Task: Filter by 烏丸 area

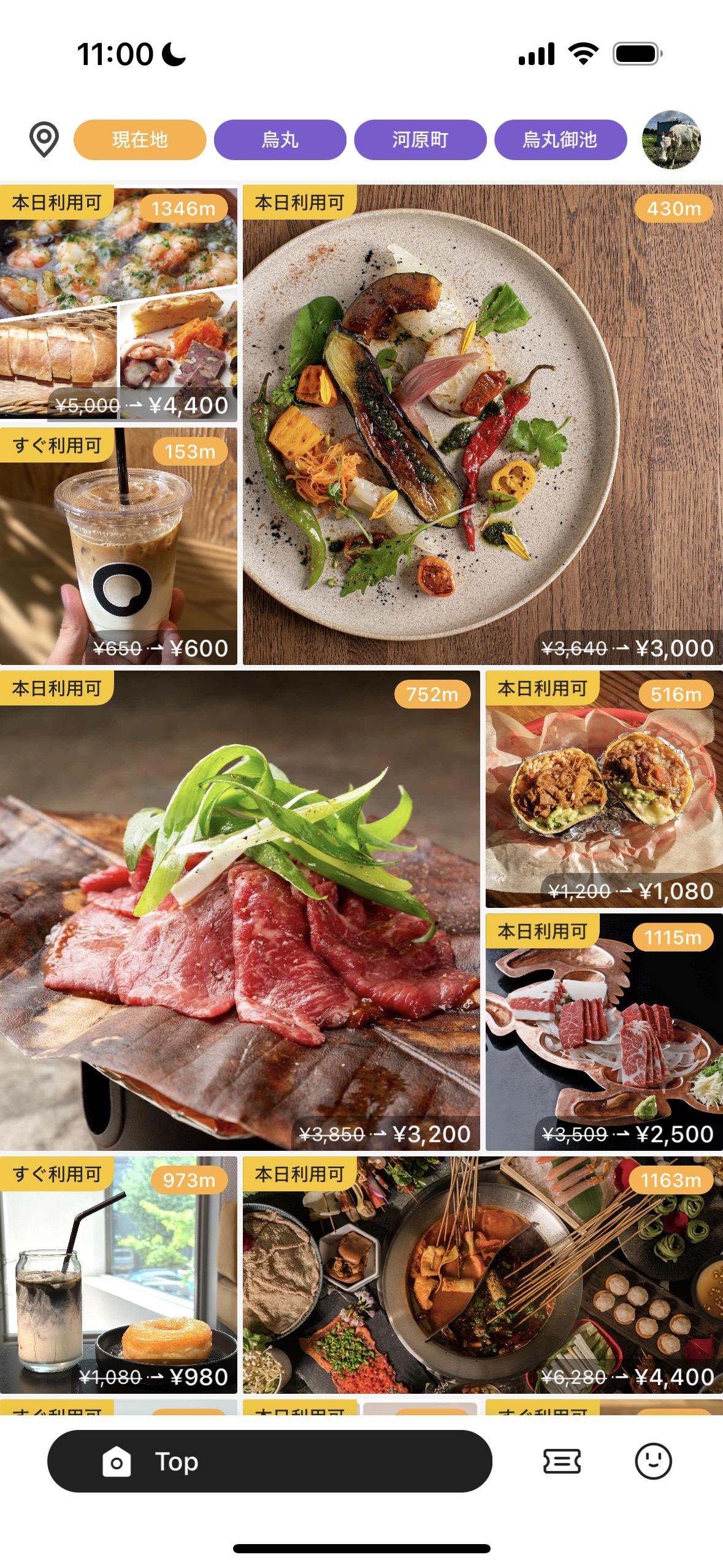Action: [x=280, y=140]
